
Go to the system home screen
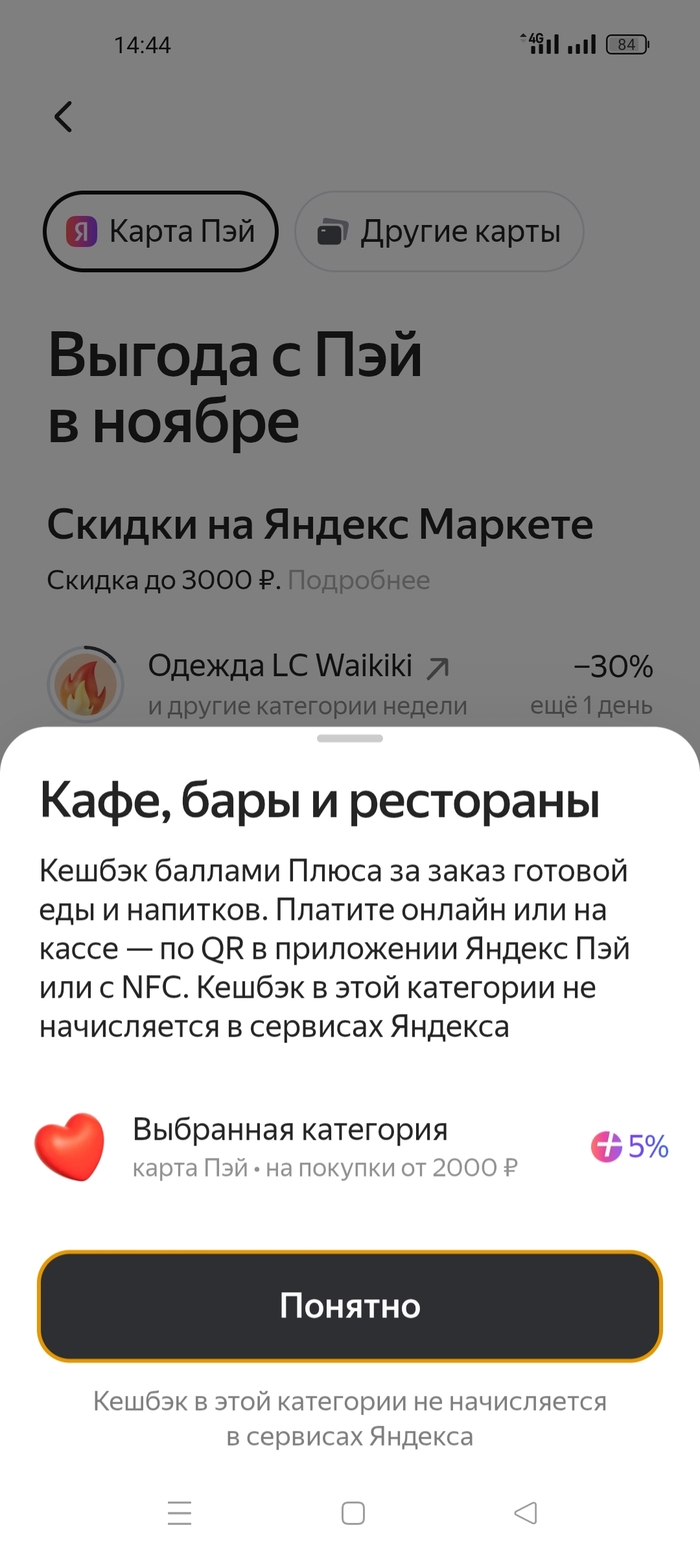[352, 1513]
